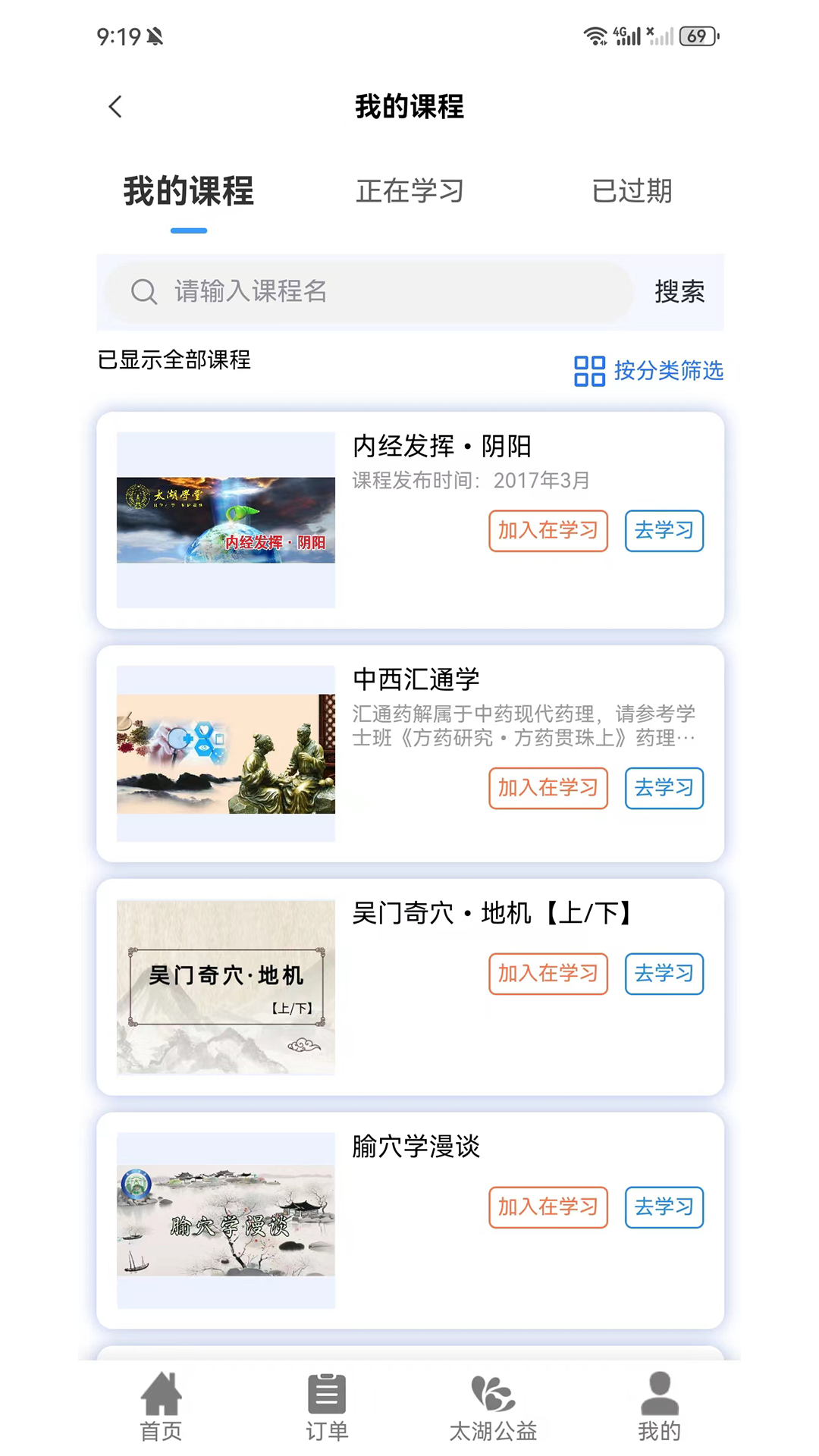Tap the back arrow at top left
Viewport: 819px width, 1456px height.
pyautogui.click(x=115, y=106)
